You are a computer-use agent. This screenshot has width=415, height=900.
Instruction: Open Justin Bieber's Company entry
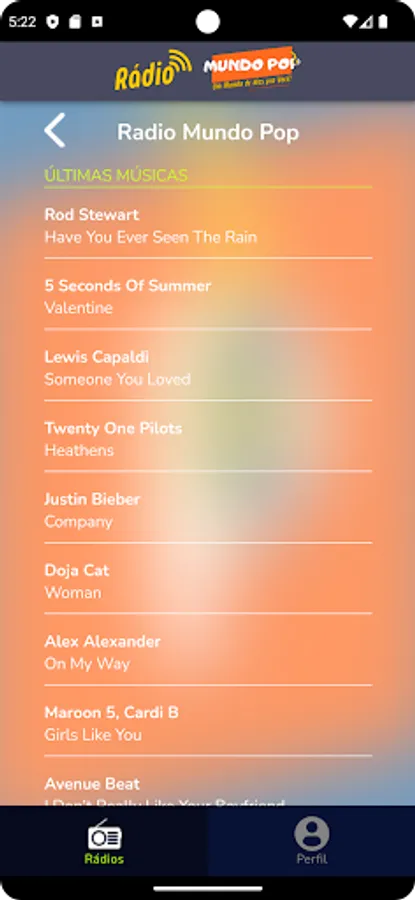(208, 510)
